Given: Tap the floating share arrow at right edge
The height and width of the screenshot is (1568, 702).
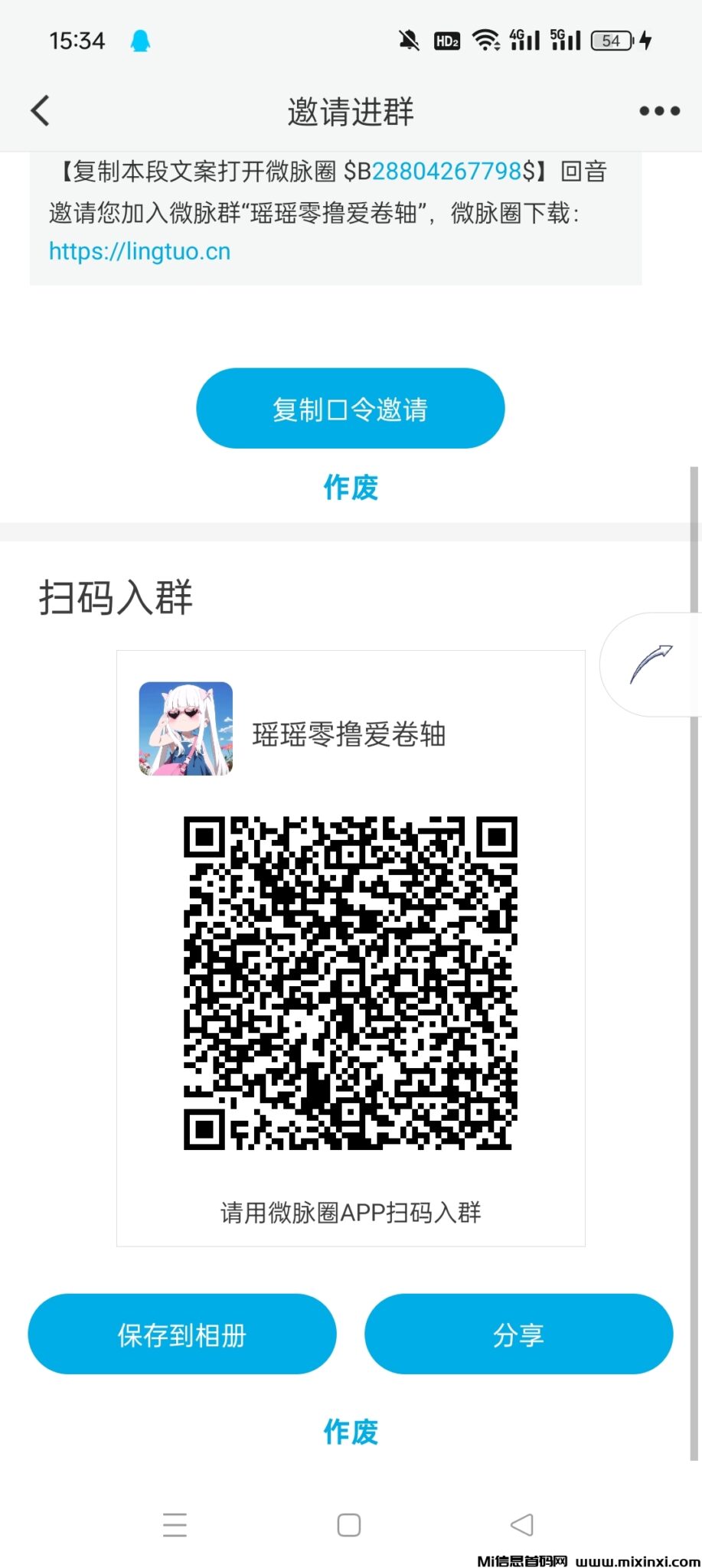Looking at the screenshot, I should click(651, 665).
